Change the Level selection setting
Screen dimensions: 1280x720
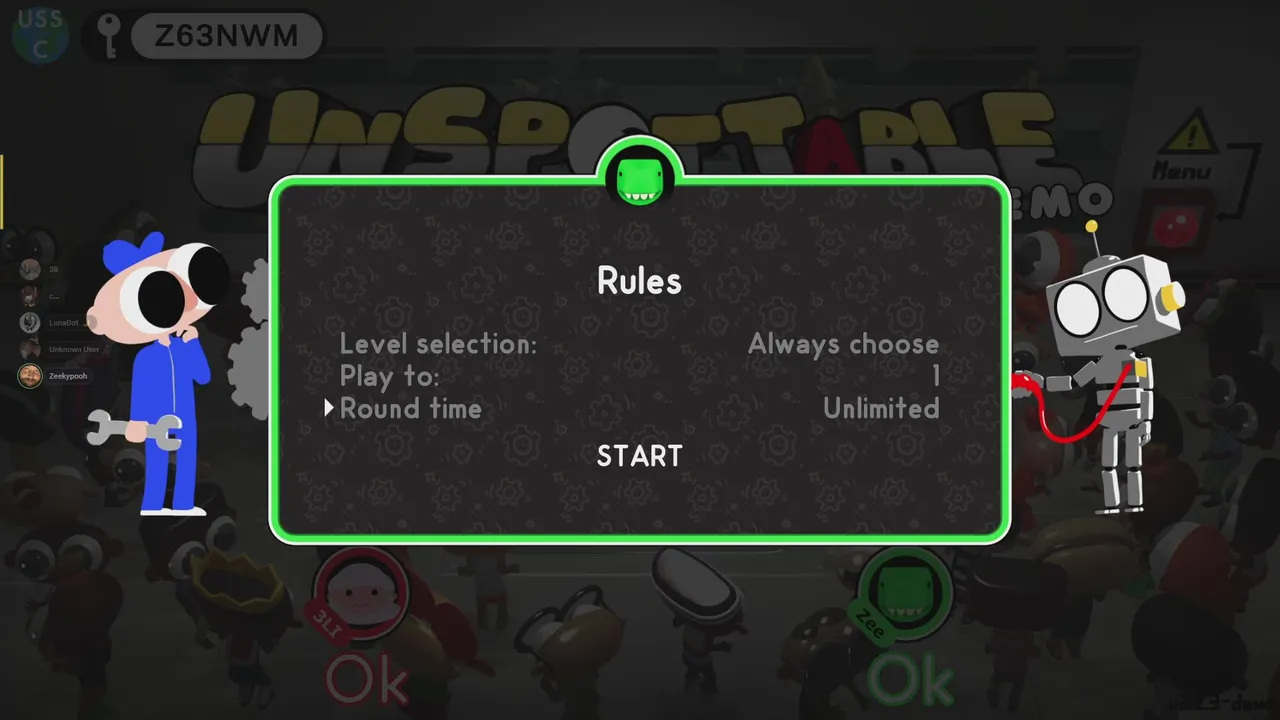pyautogui.click(x=842, y=344)
